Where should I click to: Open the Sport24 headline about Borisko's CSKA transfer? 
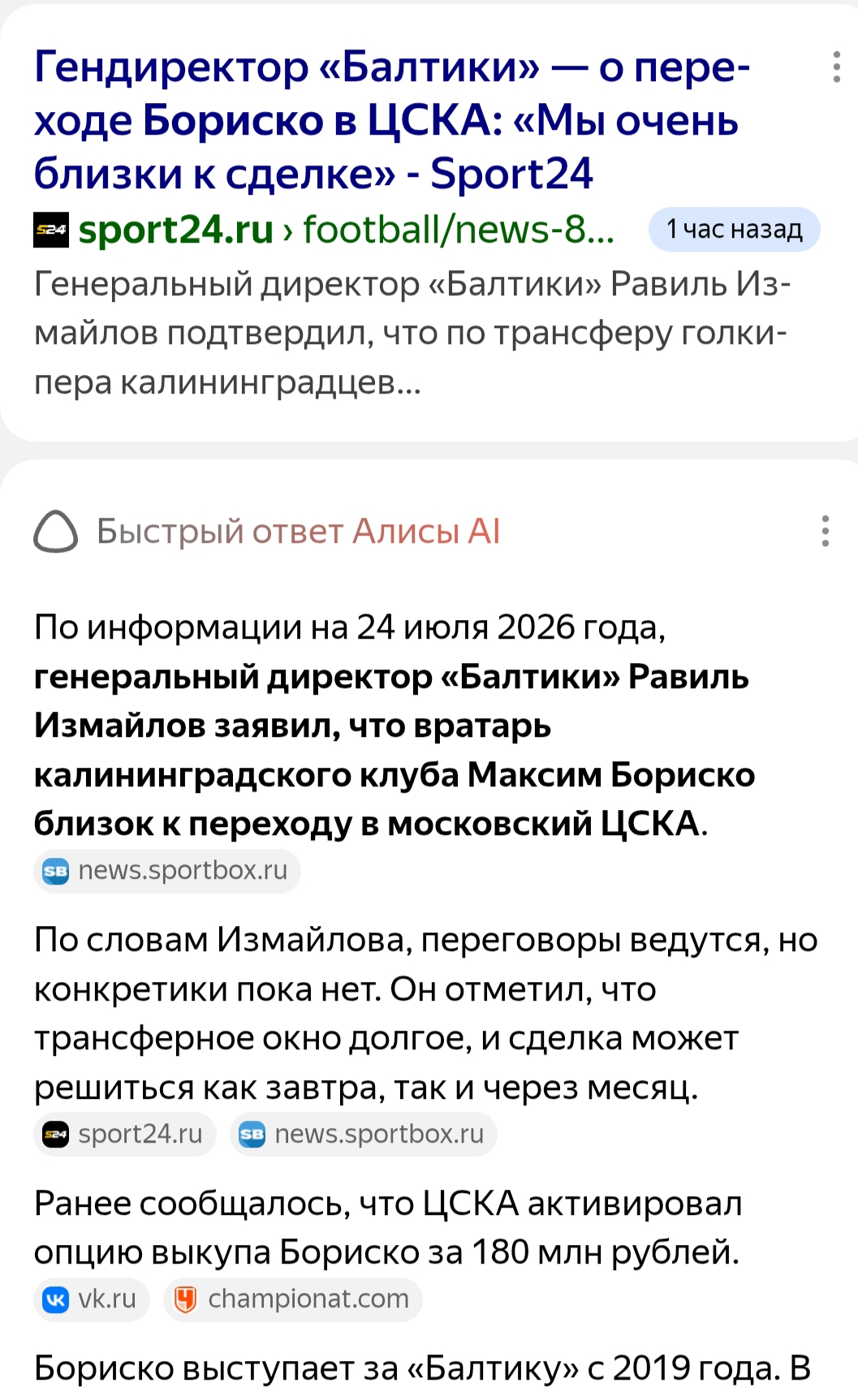(x=393, y=120)
